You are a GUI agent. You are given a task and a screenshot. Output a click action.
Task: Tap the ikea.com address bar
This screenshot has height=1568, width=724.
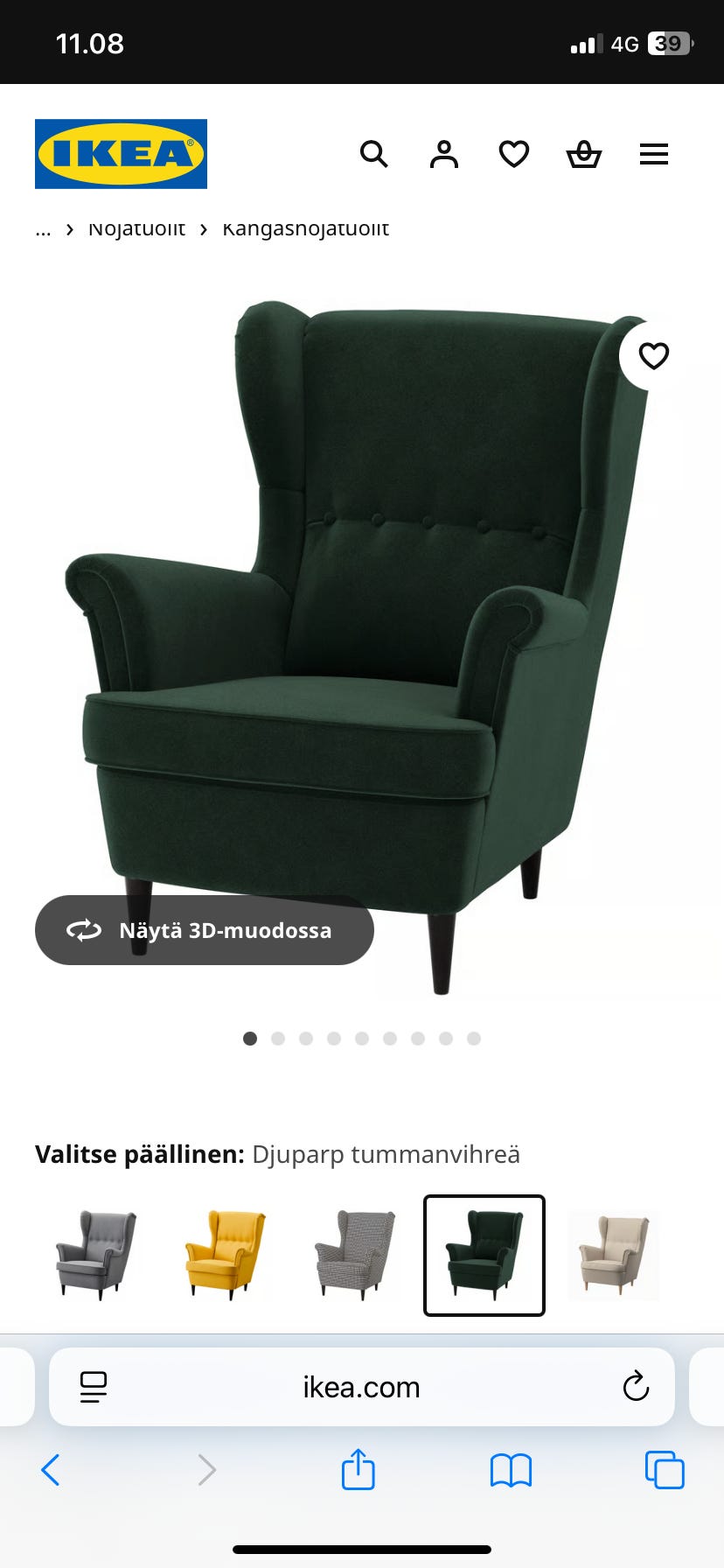tap(362, 1387)
